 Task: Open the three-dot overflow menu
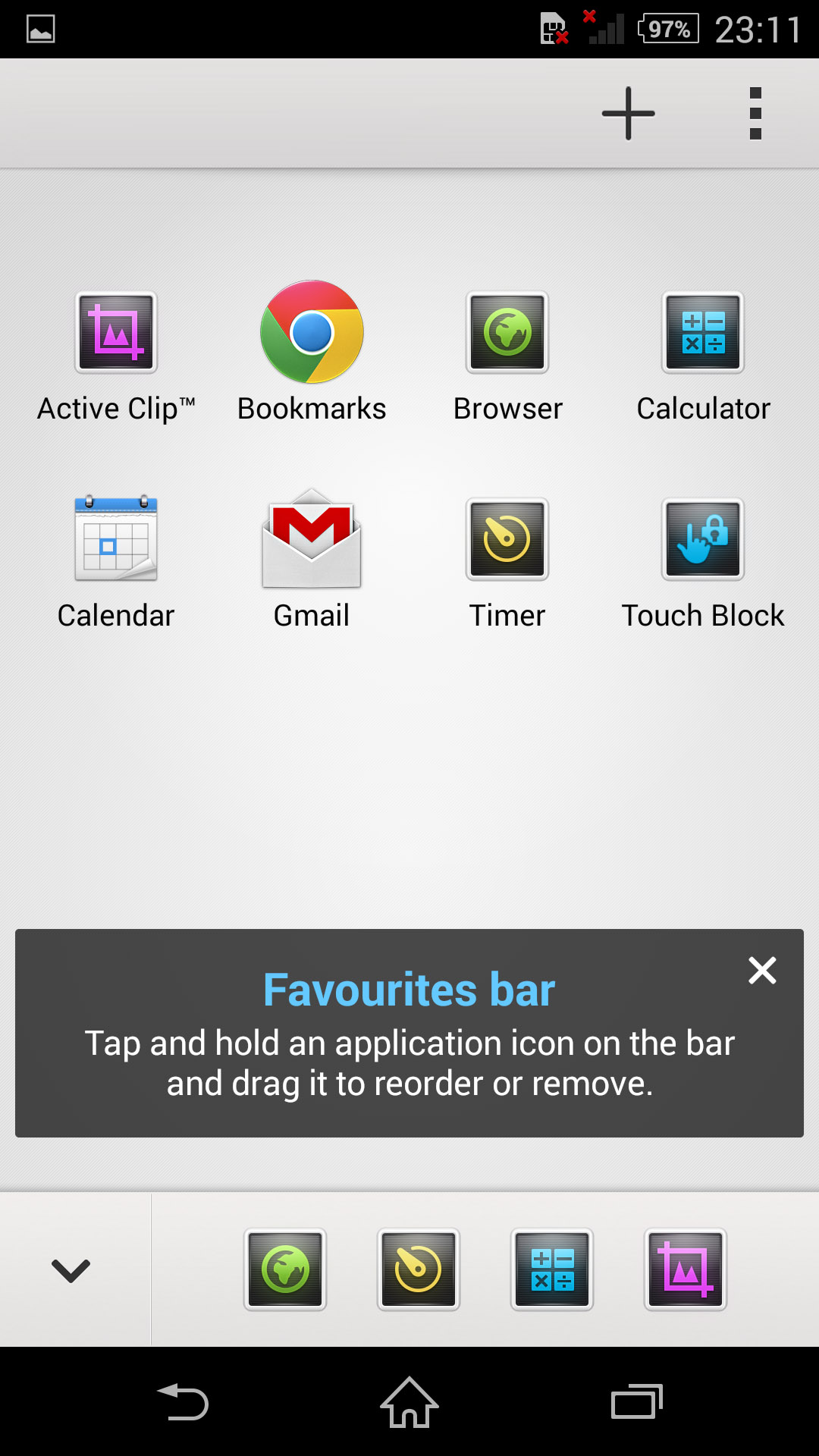click(755, 114)
